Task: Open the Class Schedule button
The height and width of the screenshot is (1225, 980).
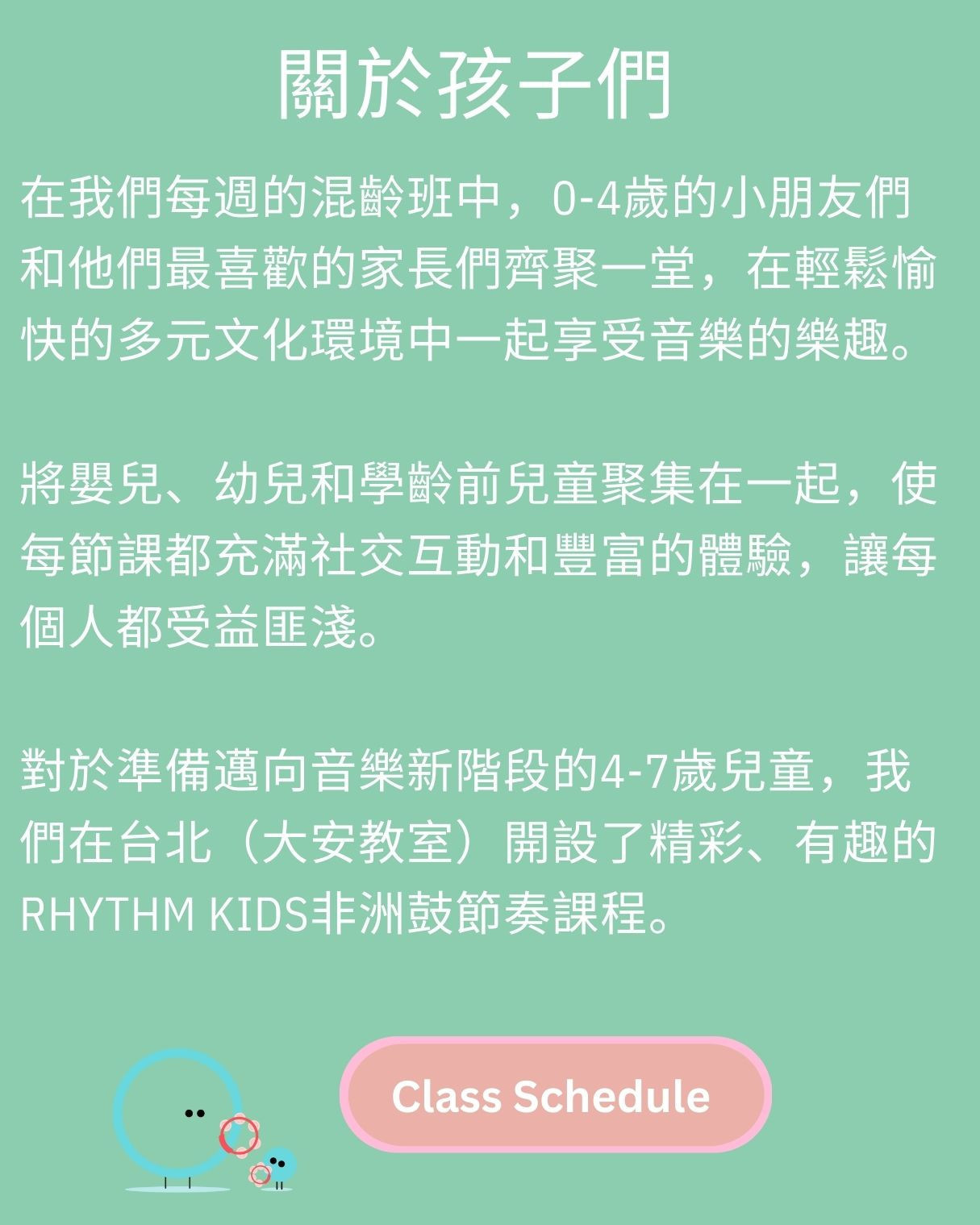Action: click(554, 1095)
